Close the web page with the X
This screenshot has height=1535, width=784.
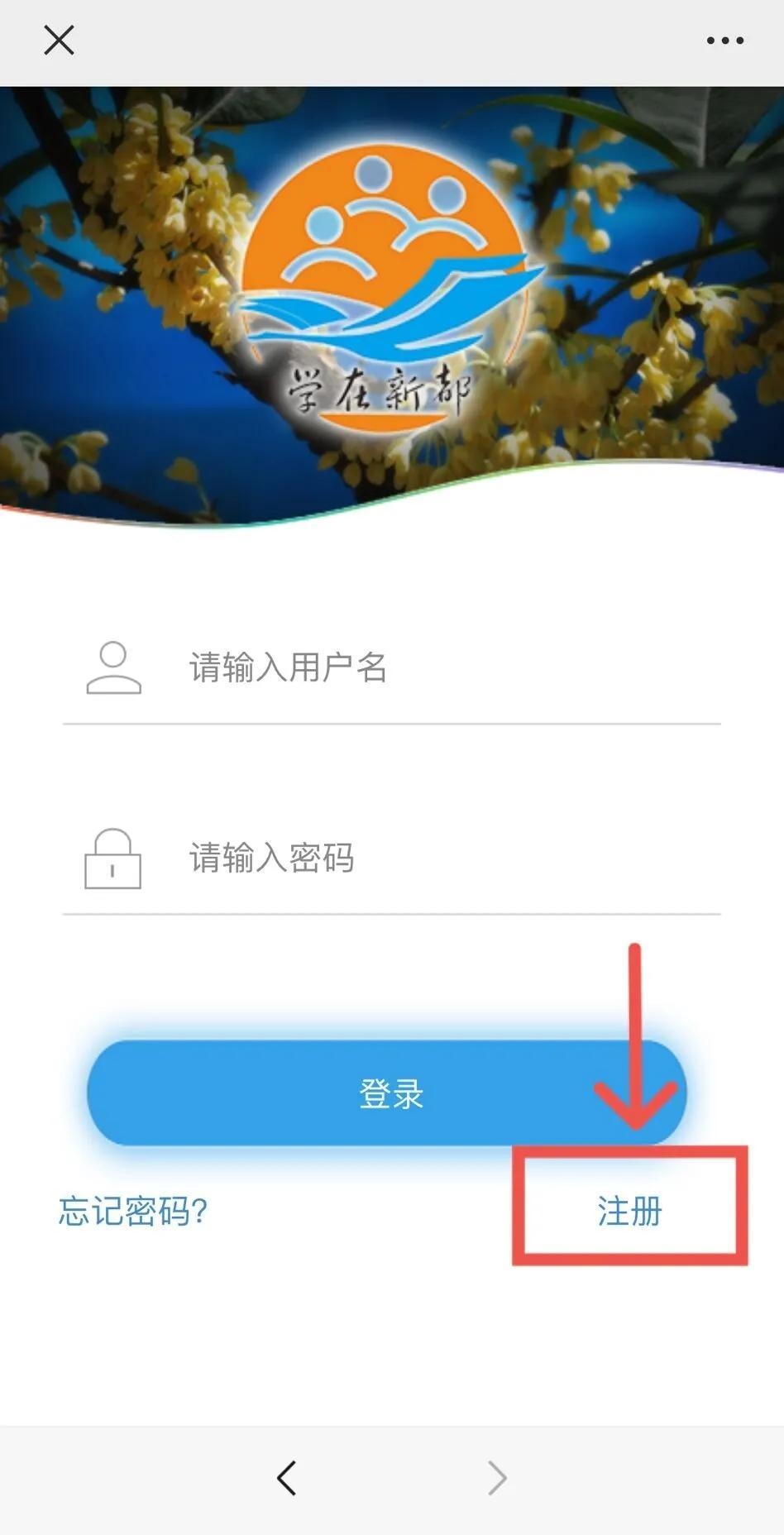click(59, 40)
